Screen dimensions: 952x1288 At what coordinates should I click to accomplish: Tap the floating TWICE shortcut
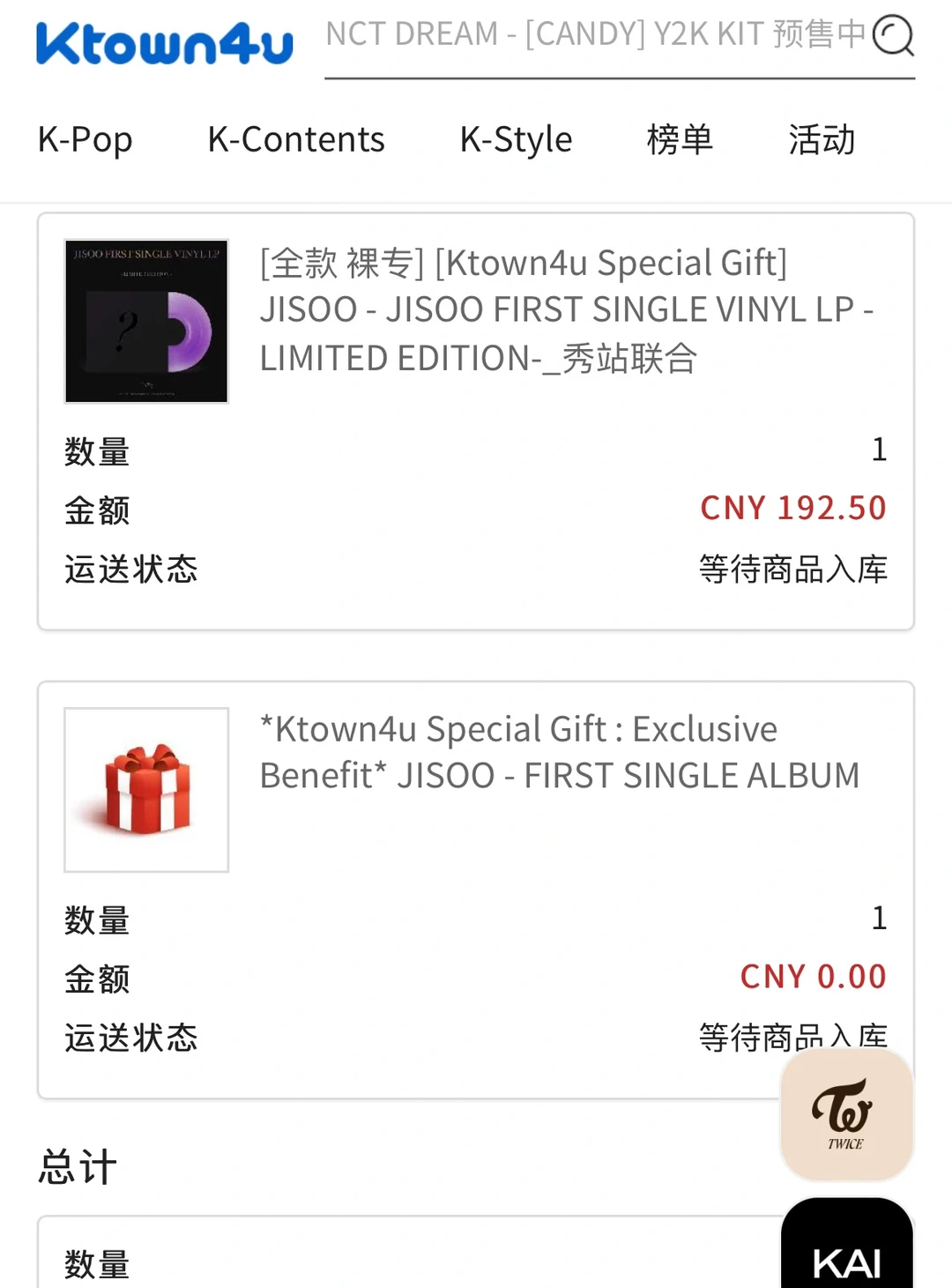pos(846,1115)
